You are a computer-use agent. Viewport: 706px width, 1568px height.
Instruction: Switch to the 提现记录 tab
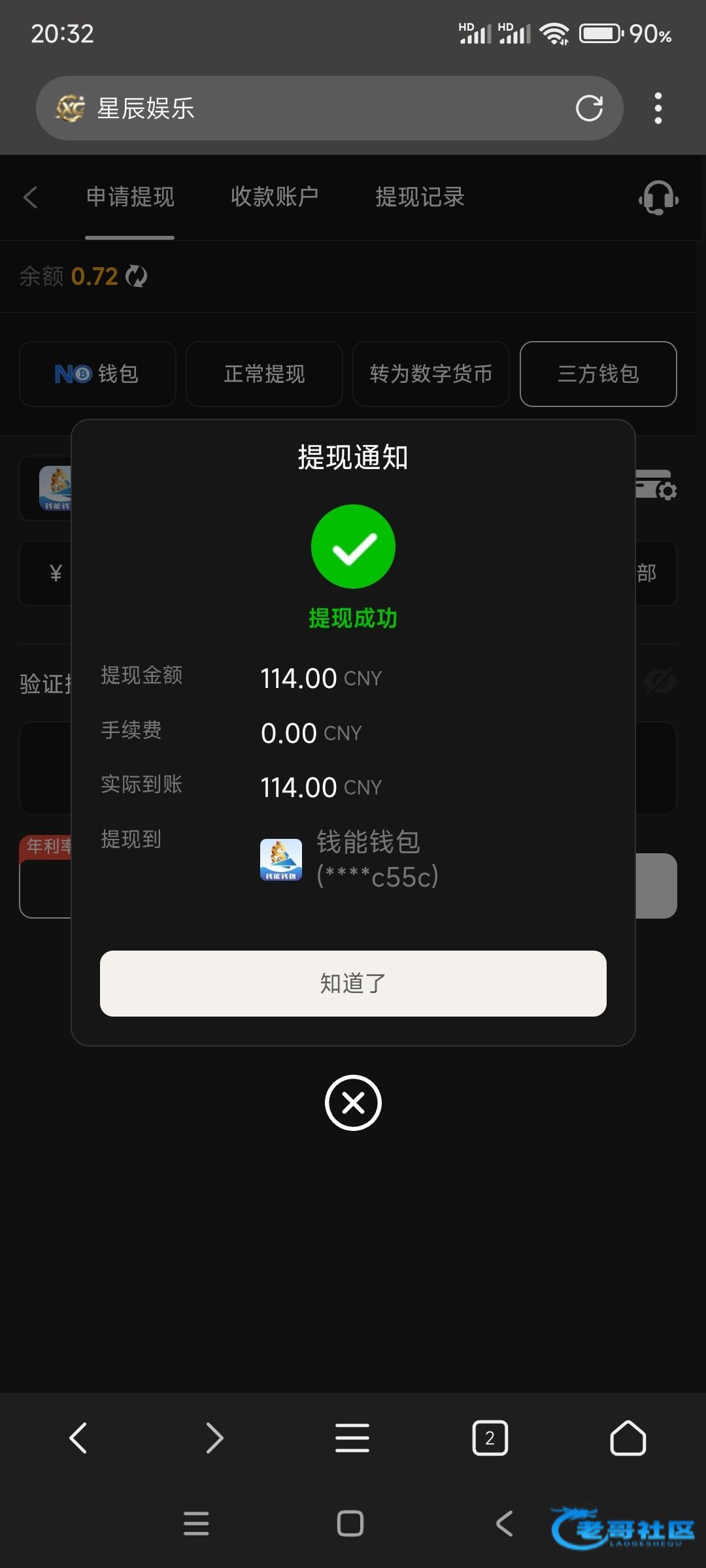420,197
